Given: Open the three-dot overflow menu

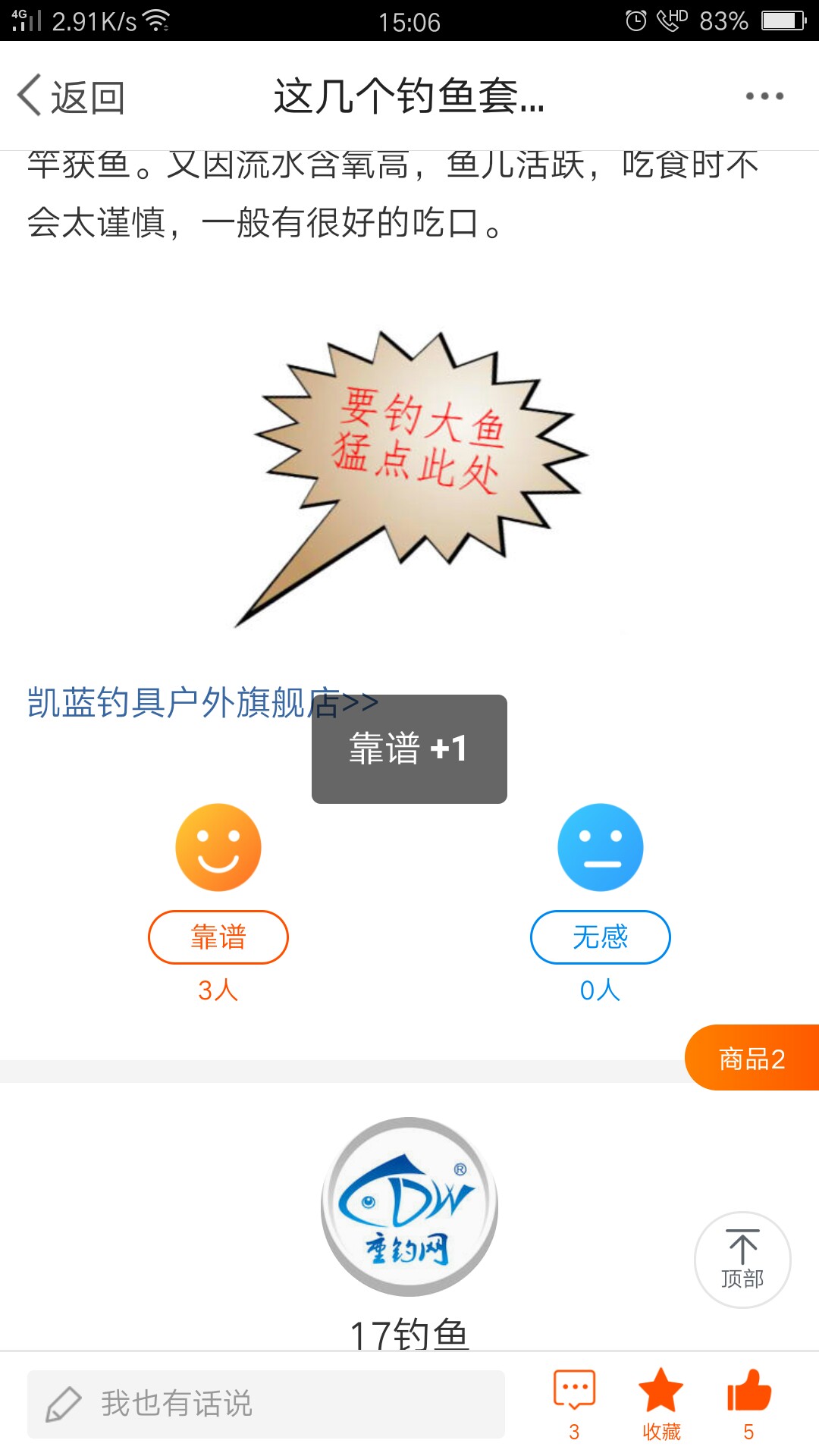Looking at the screenshot, I should (x=764, y=96).
